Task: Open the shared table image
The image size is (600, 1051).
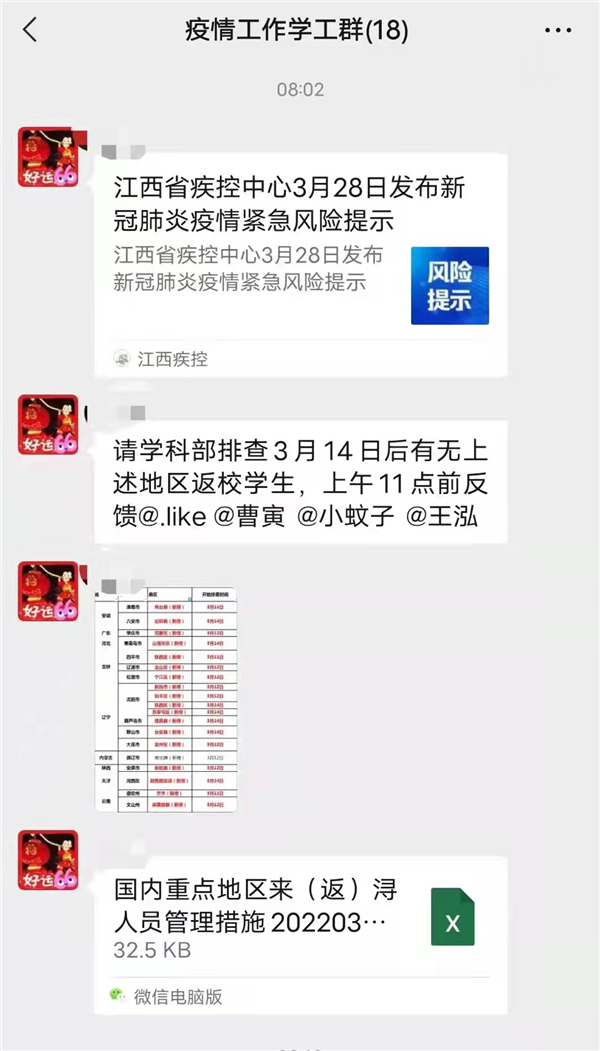Action: tap(166, 699)
